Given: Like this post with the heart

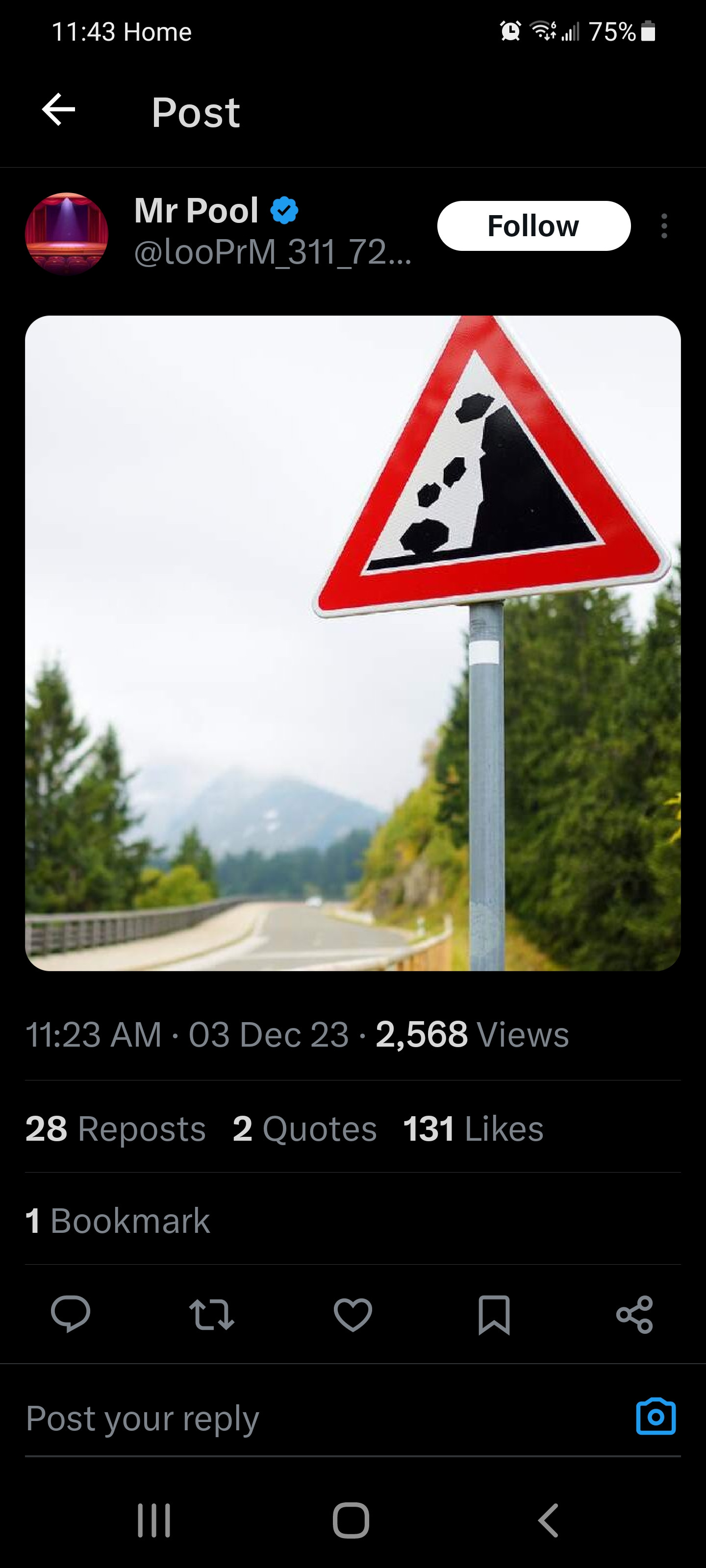Looking at the screenshot, I should [353, 1314].
